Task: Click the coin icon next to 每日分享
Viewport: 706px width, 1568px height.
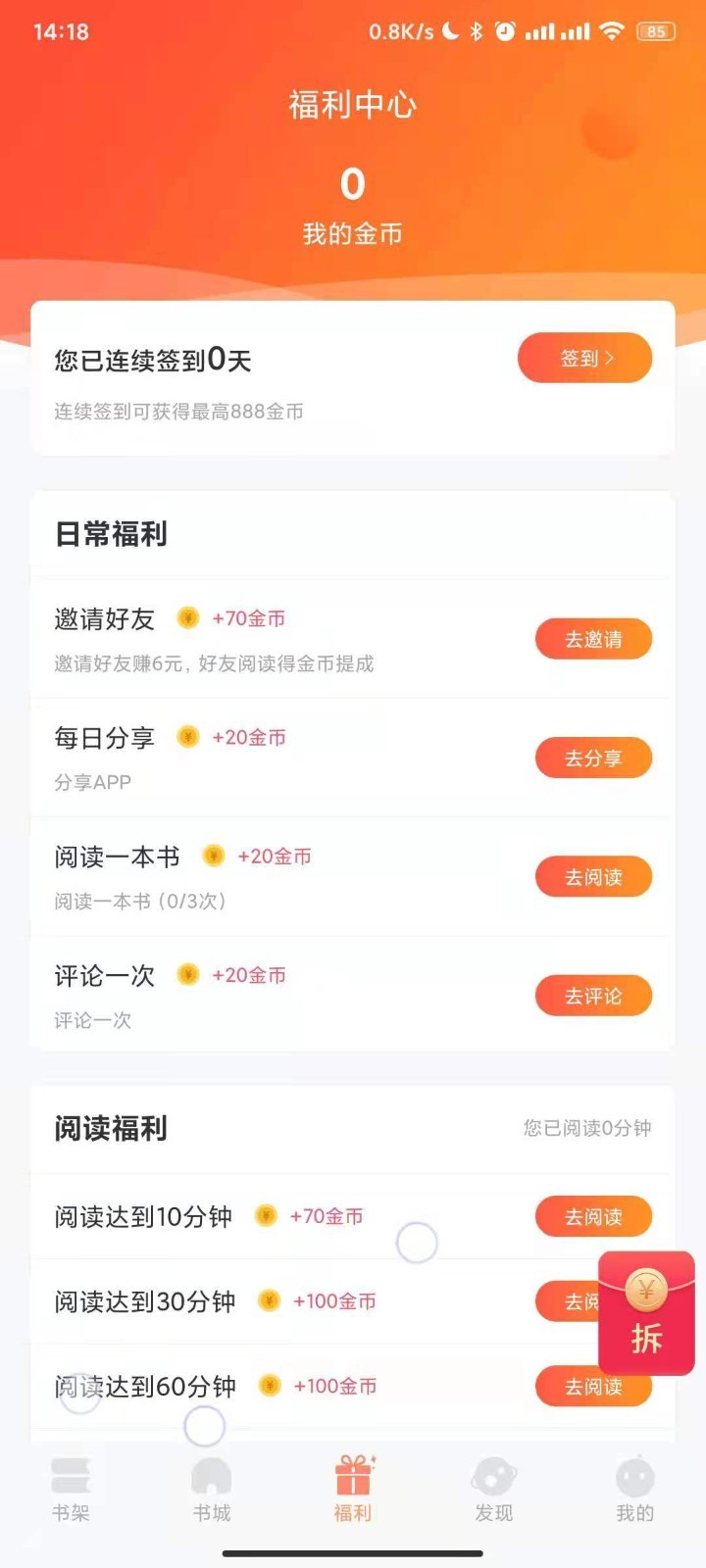Action: pyautogui.click(x=188, y=737)
